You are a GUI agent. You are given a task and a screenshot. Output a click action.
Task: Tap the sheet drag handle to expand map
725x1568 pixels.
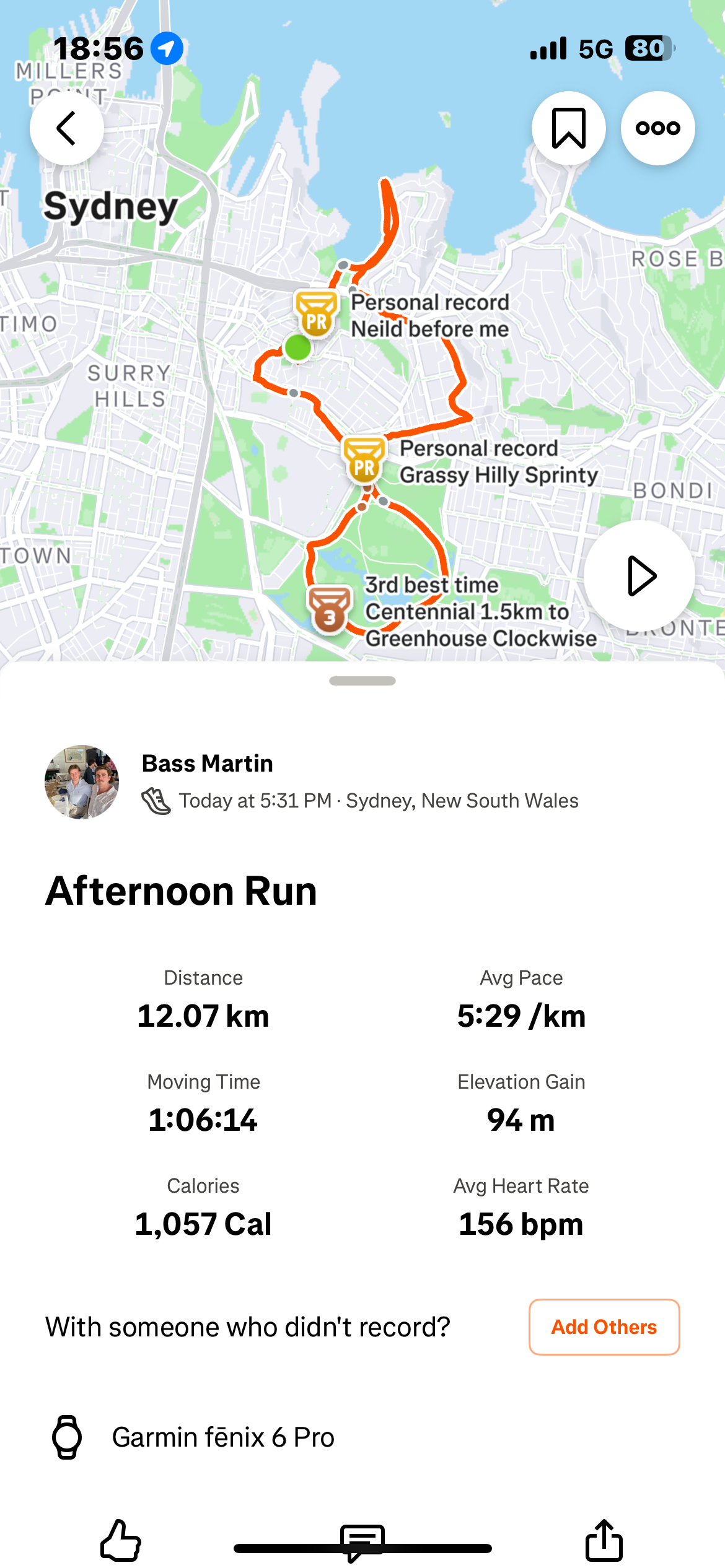coord(362,681)
